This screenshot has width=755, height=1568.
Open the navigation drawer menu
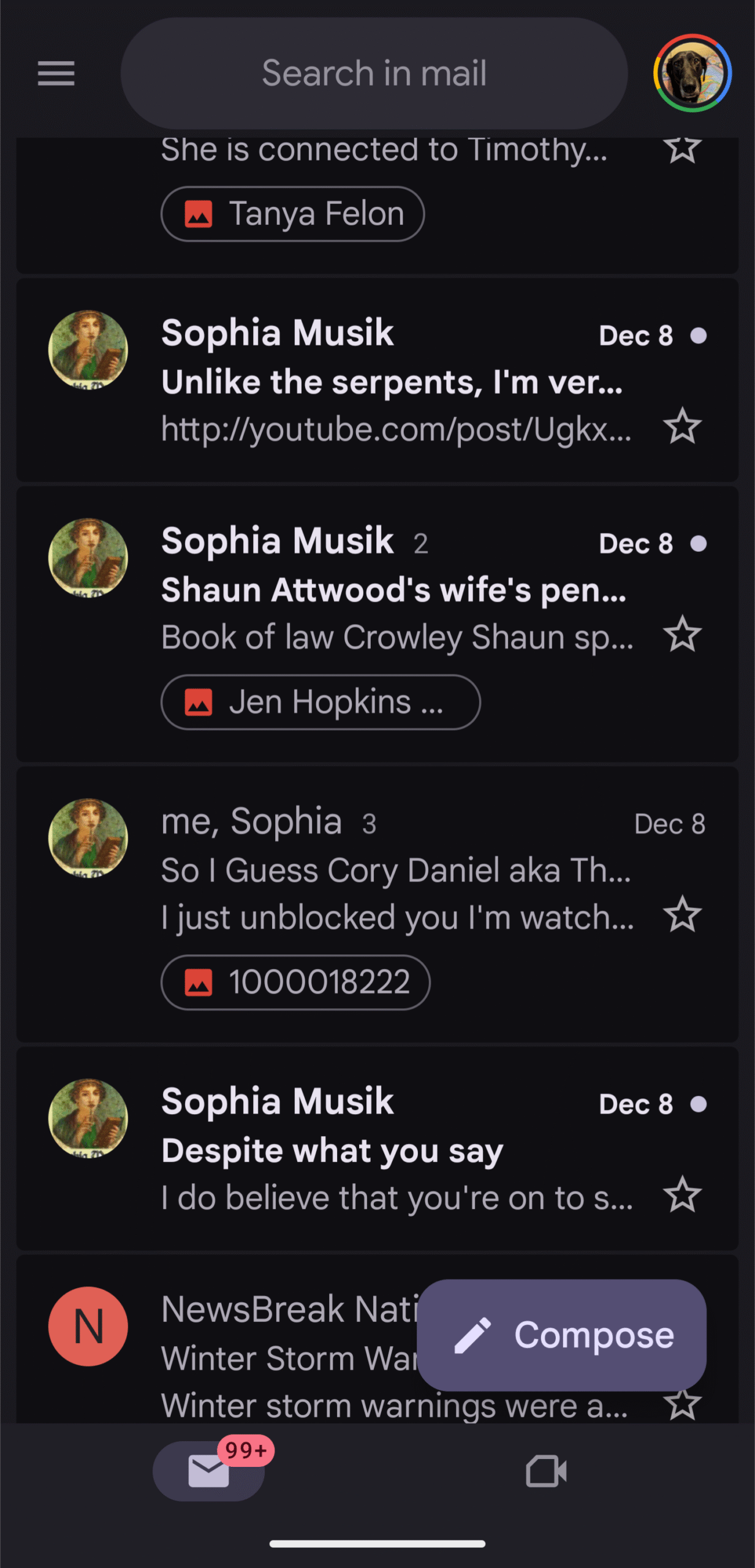click(x=56, y=73)
